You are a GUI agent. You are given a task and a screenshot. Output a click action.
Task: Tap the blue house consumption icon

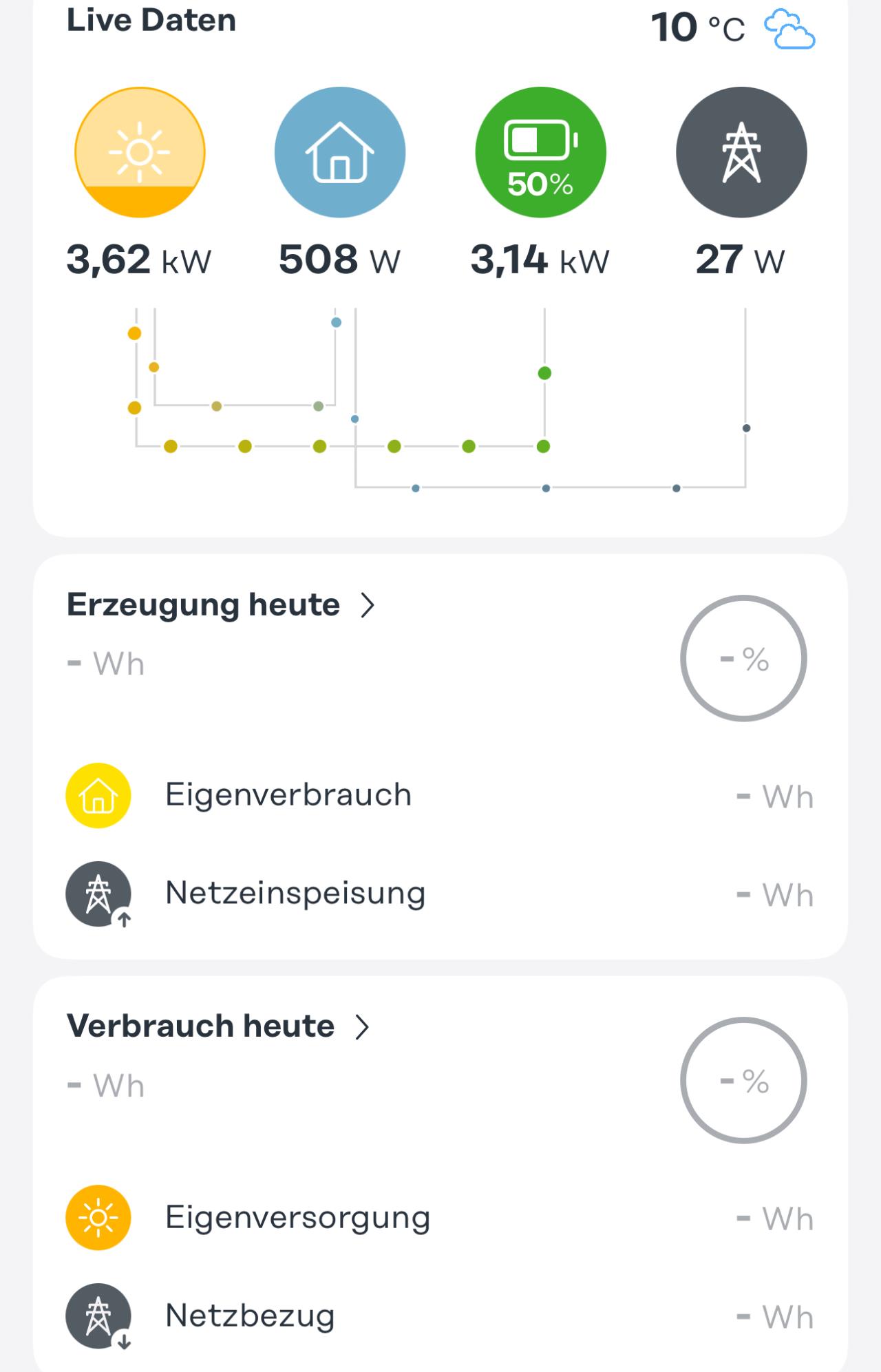[x=340, y=152]
